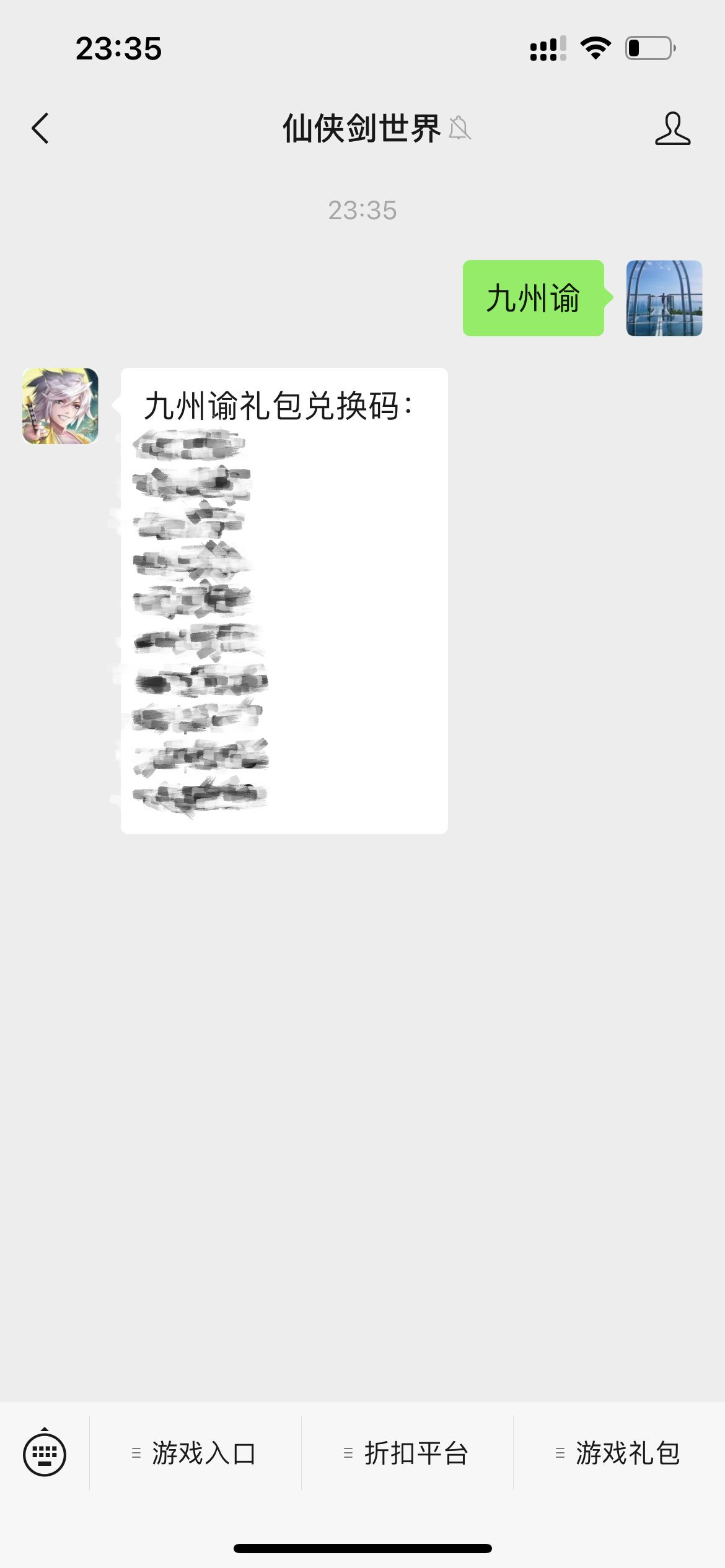Image resolution: width=725 pixels, height=1568 pixels.
Task: Open the 游戏入口 menu
Action: 195,1453
